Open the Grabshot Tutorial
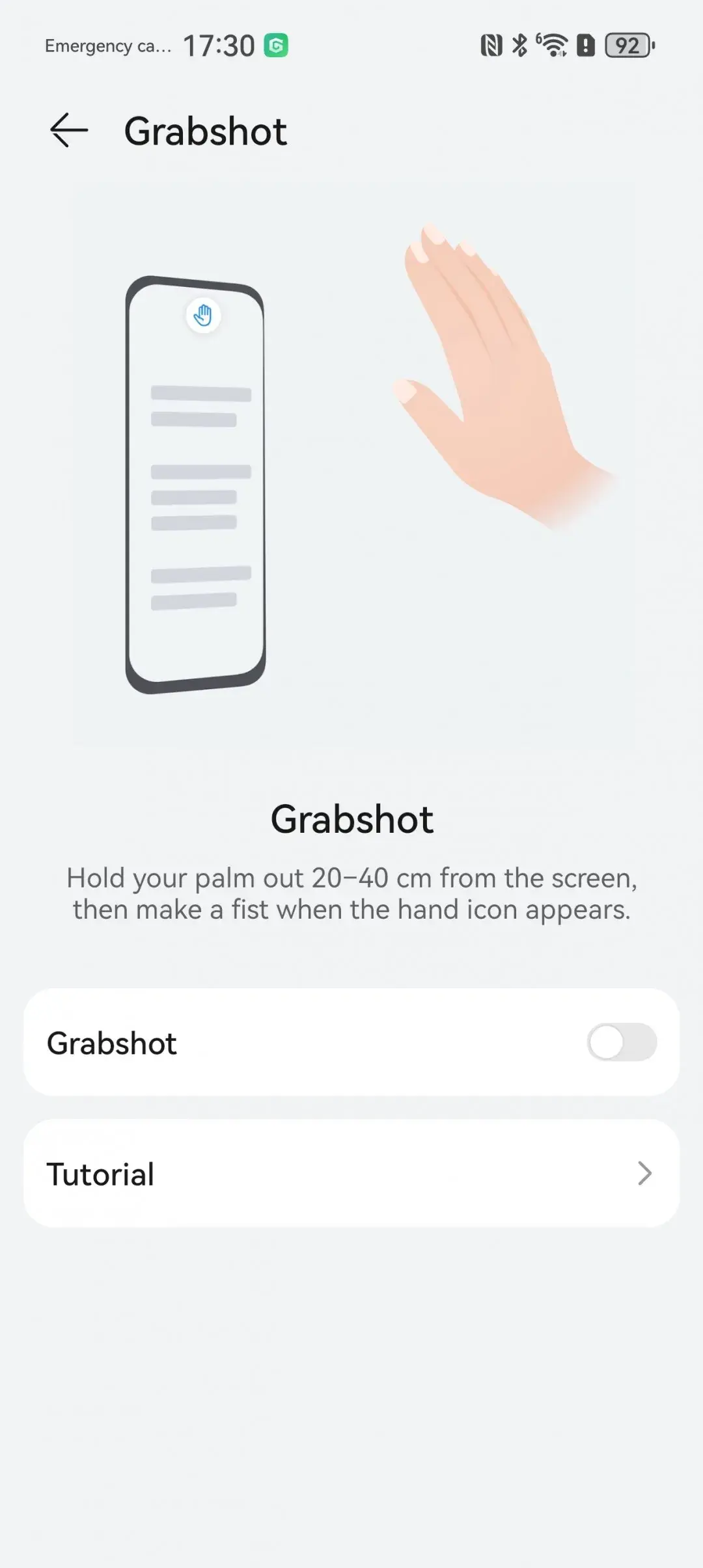Screen dimensions: 703x1568 [x=351, y=1174]
